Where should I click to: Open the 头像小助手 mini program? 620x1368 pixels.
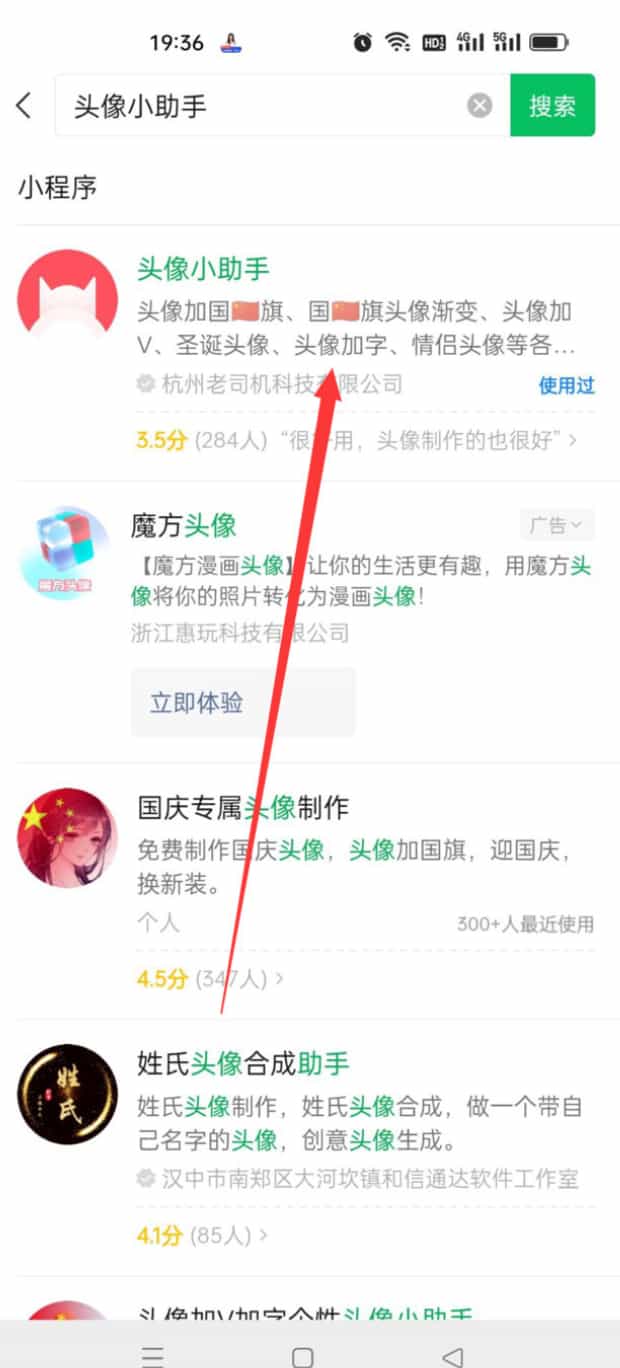(204, 269)
